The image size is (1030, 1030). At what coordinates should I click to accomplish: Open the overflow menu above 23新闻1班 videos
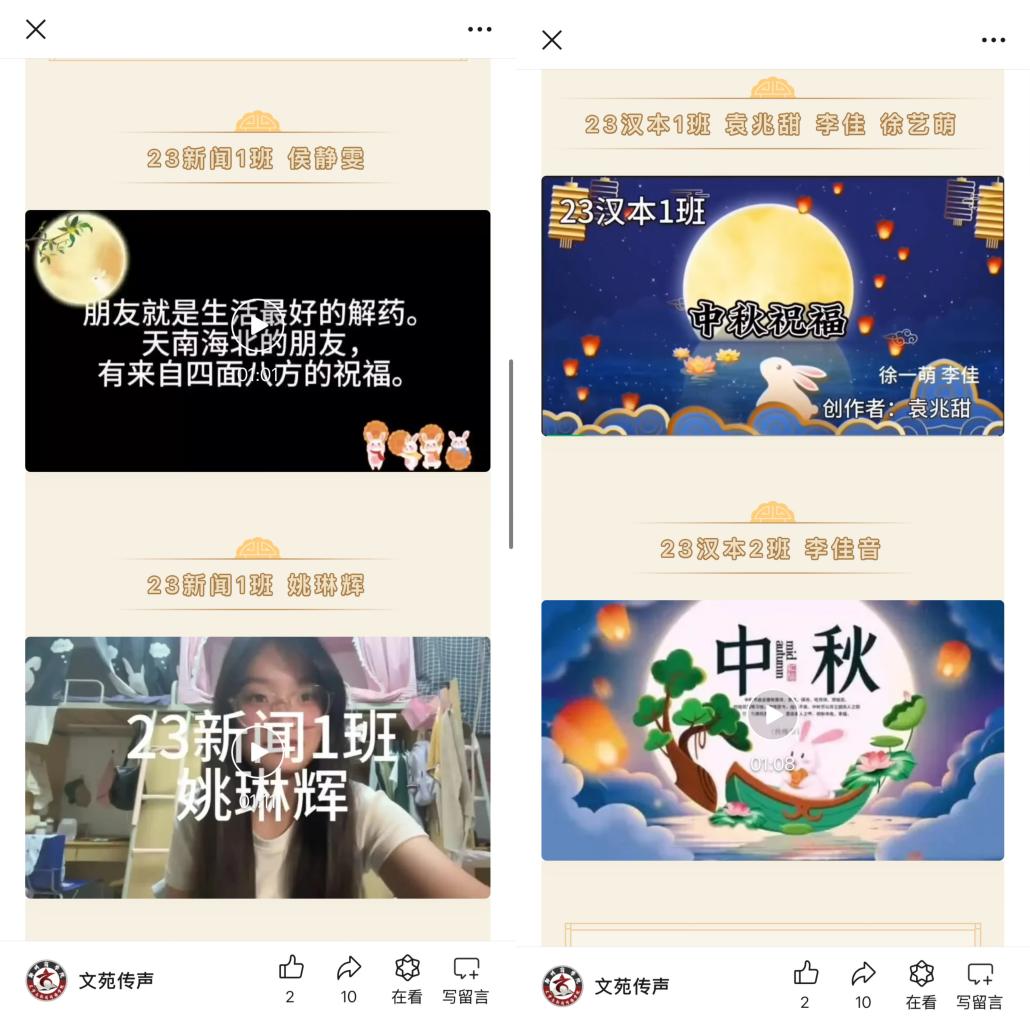480,30
